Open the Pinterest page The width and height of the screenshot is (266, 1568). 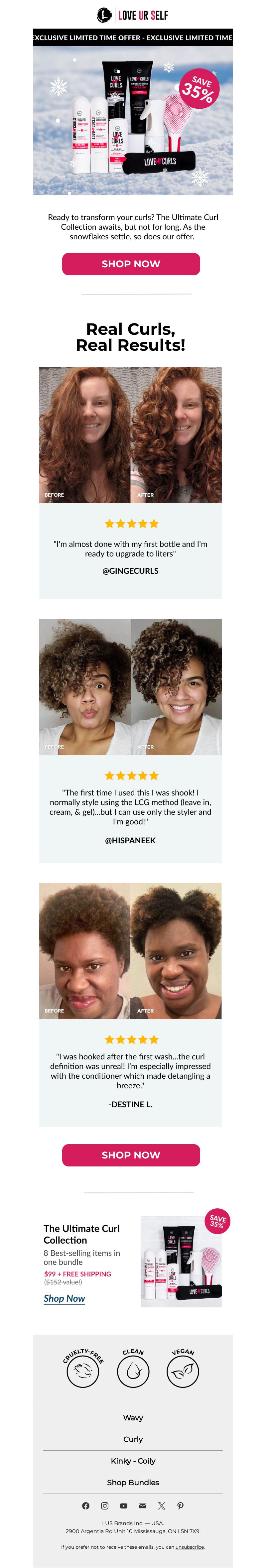(x=180, y=1506)
